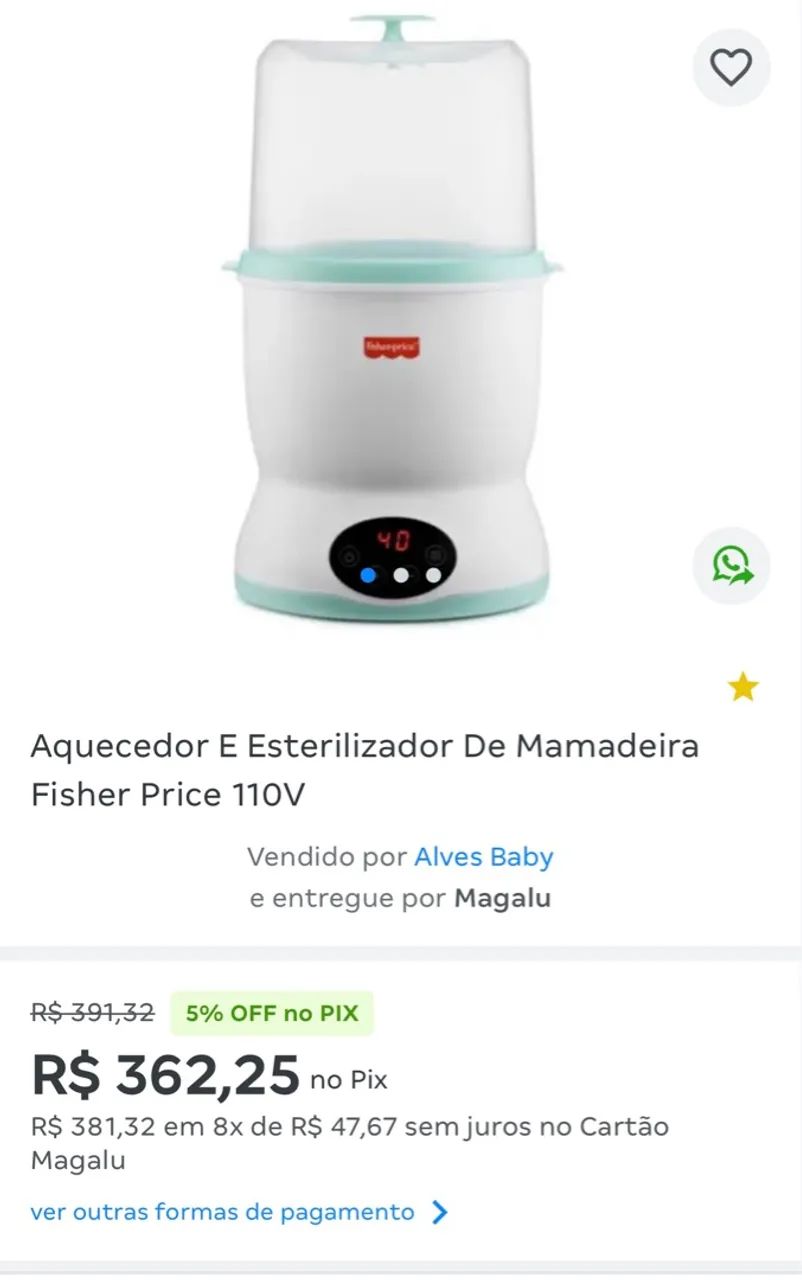Image resolution: width=802 pixels, height=1280 pixels.
Task: Tap the strikethrough price R$ 391,32
Action: (91, 1013)
